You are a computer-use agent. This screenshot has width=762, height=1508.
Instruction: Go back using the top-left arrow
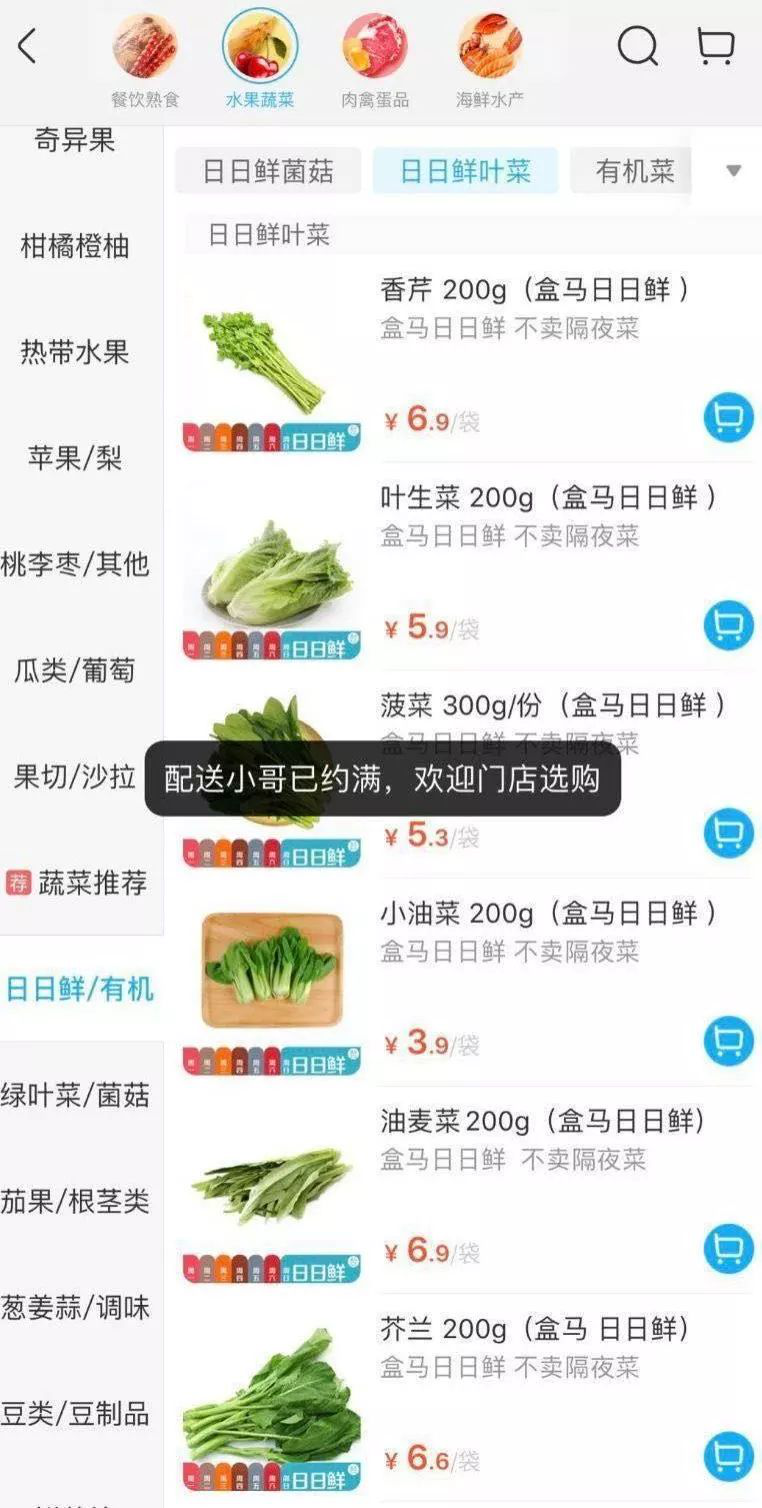coord(28,46)
